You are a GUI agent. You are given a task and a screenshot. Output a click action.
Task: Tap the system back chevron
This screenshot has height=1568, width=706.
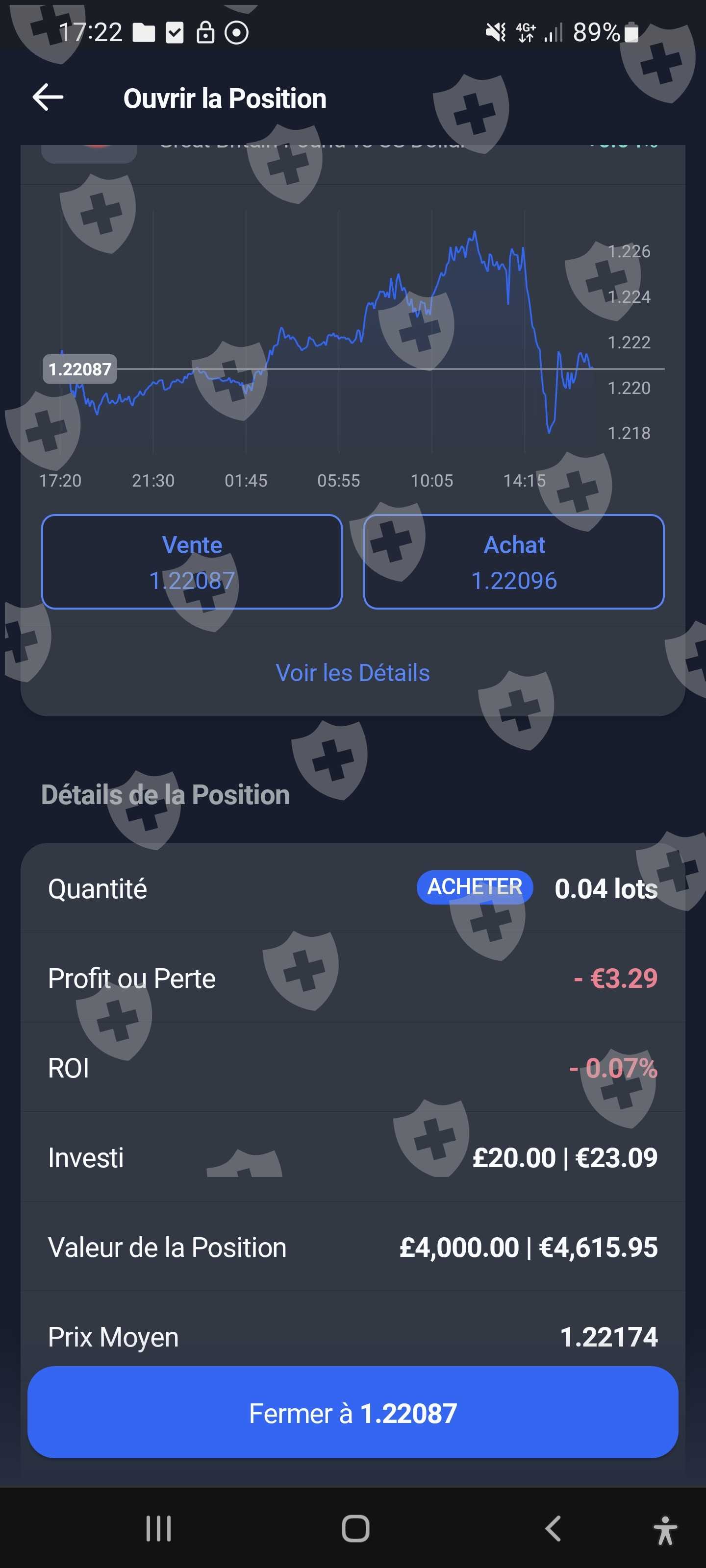553,1528
